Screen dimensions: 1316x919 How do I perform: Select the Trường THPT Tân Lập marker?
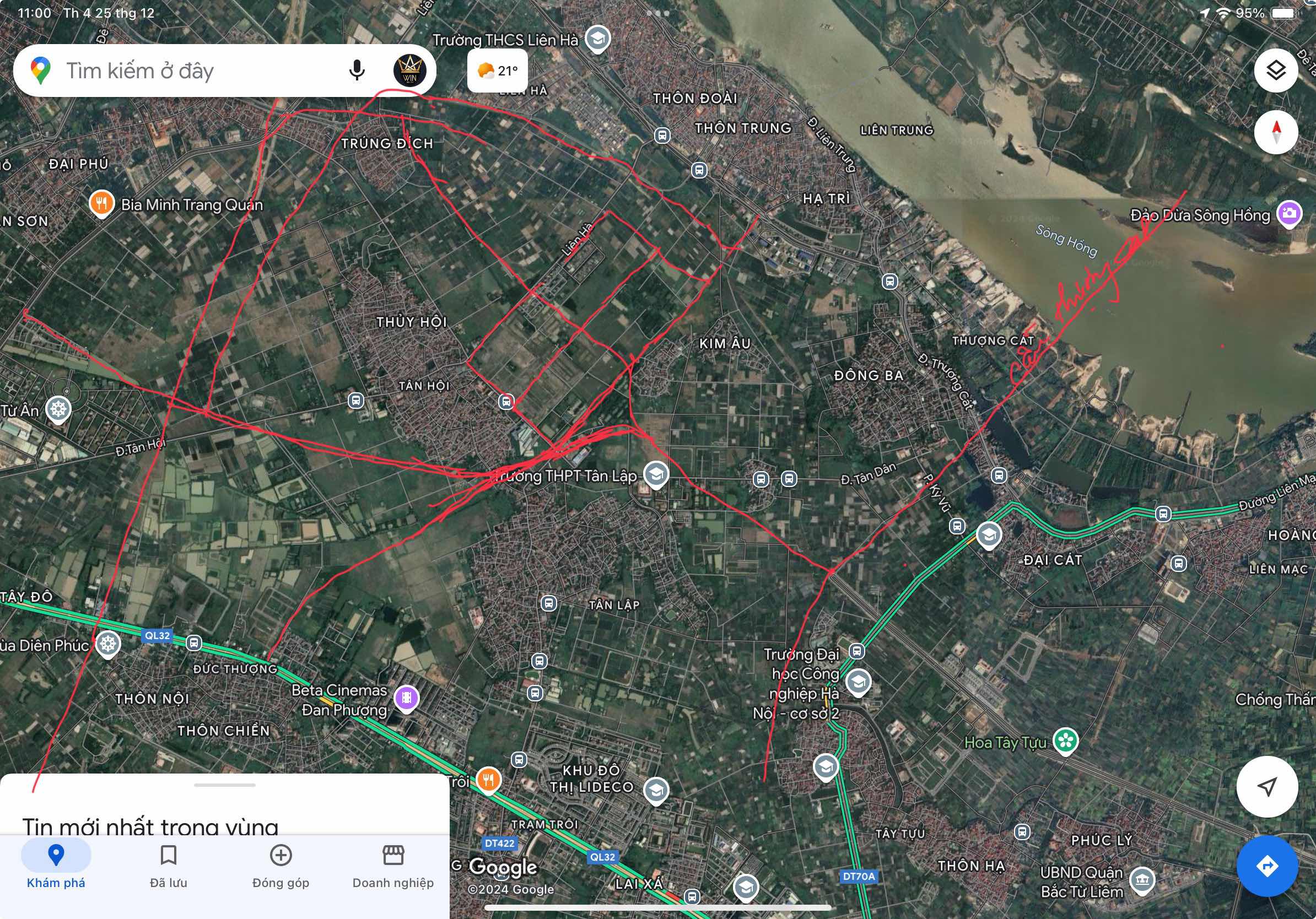(x=656, y=474)
